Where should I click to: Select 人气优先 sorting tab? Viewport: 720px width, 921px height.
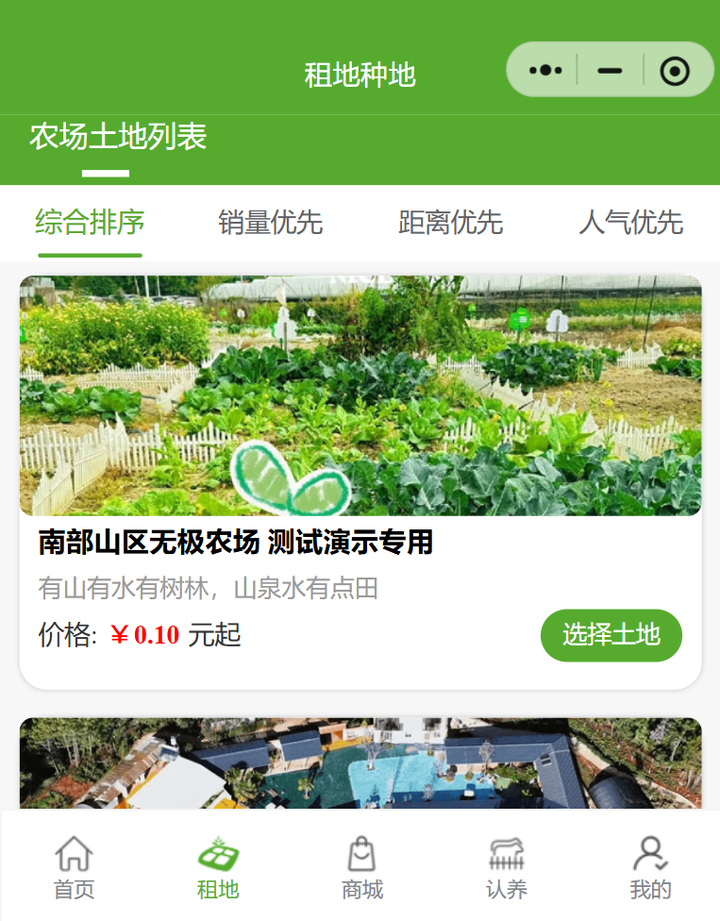[630, 222]
